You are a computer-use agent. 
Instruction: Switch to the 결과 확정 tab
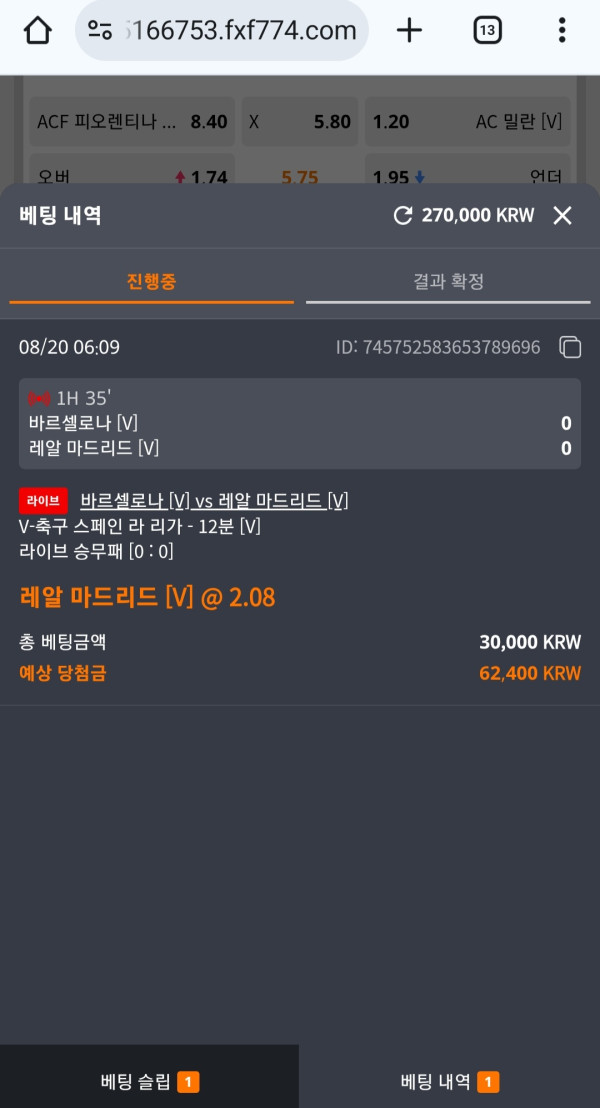point(448,281)
